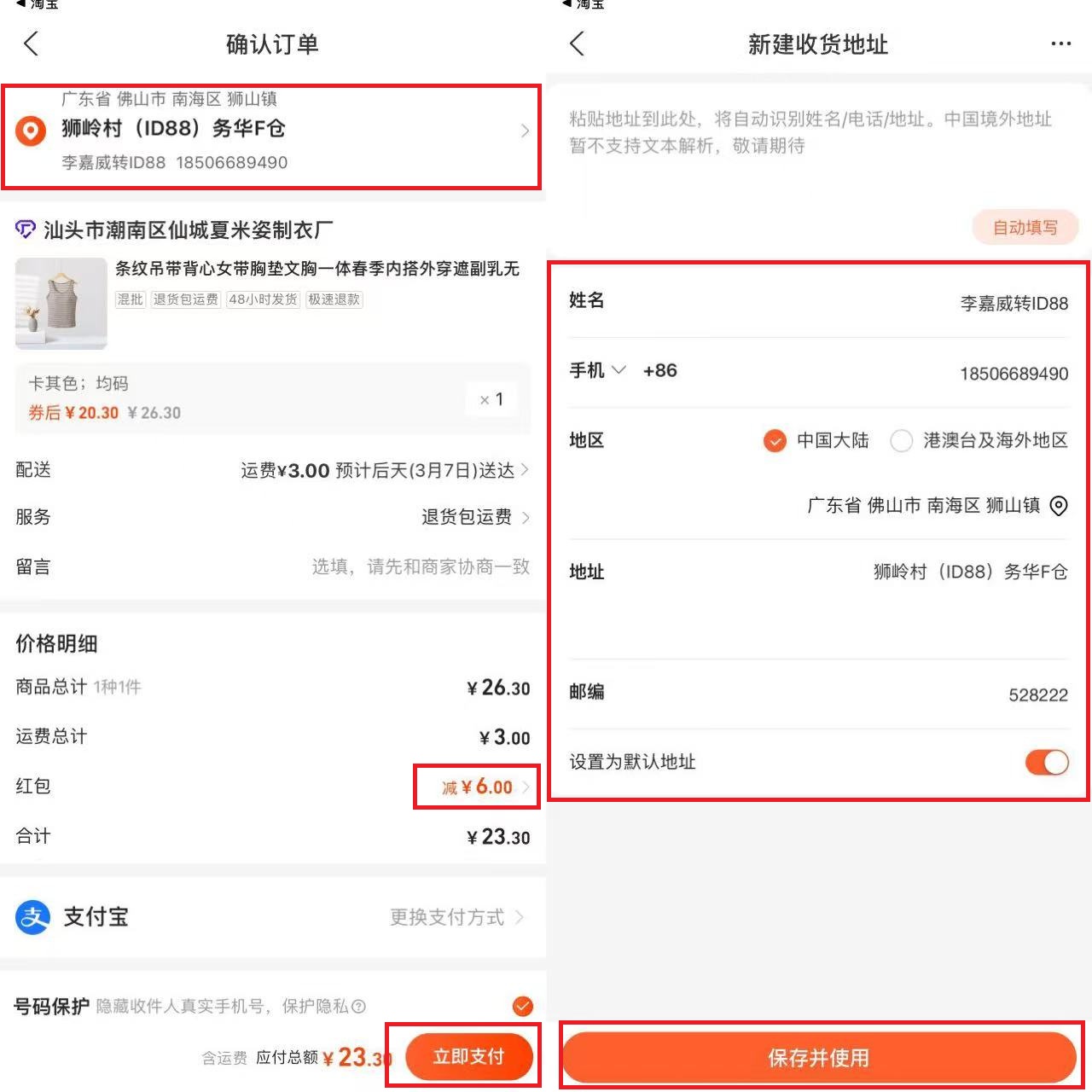The image size is (1092, 1092).
Task: Uncheck the 号码保护 privacy checkbox
Action: tap(523, 1007)
